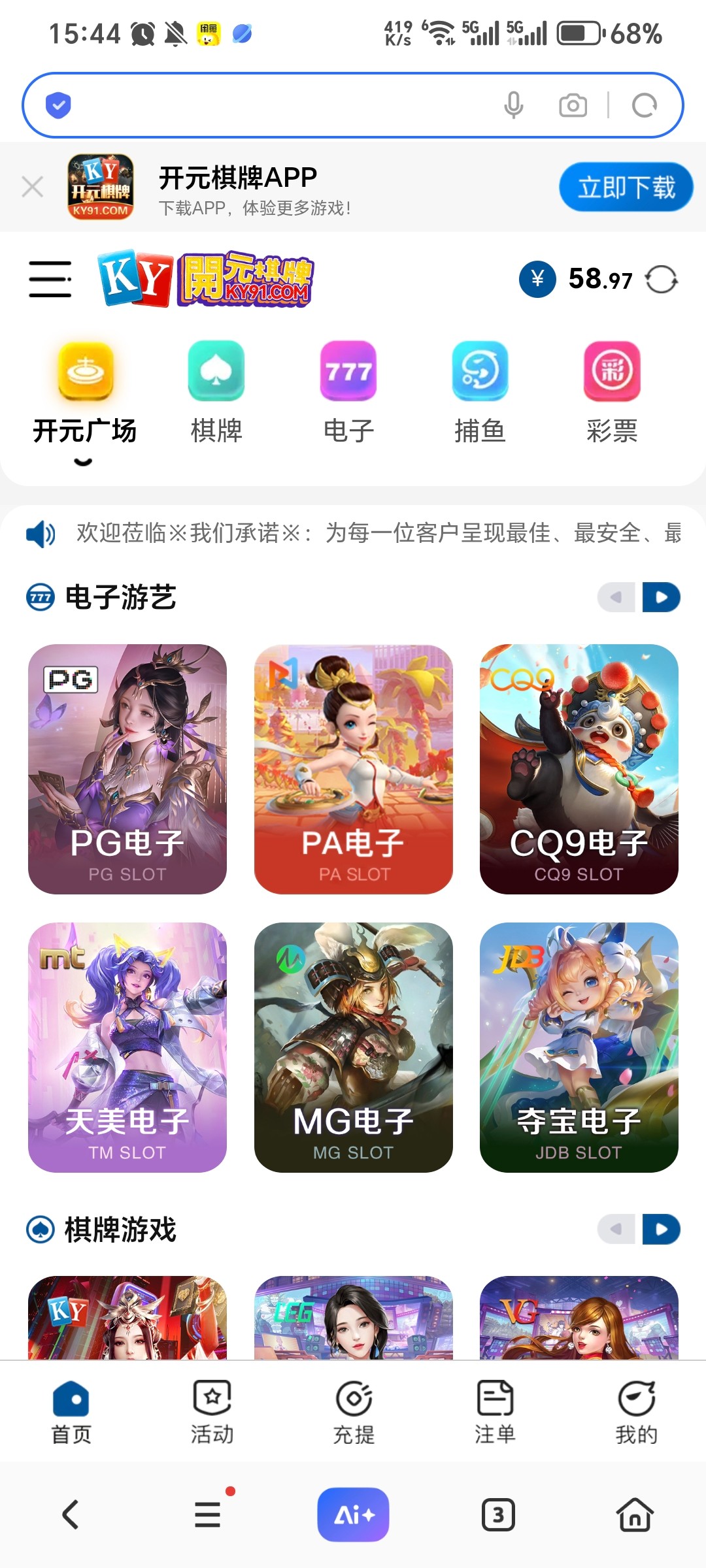Select the 棋牌 spade icon
Screen dimensions: 706x1568
tap(216, 372)
